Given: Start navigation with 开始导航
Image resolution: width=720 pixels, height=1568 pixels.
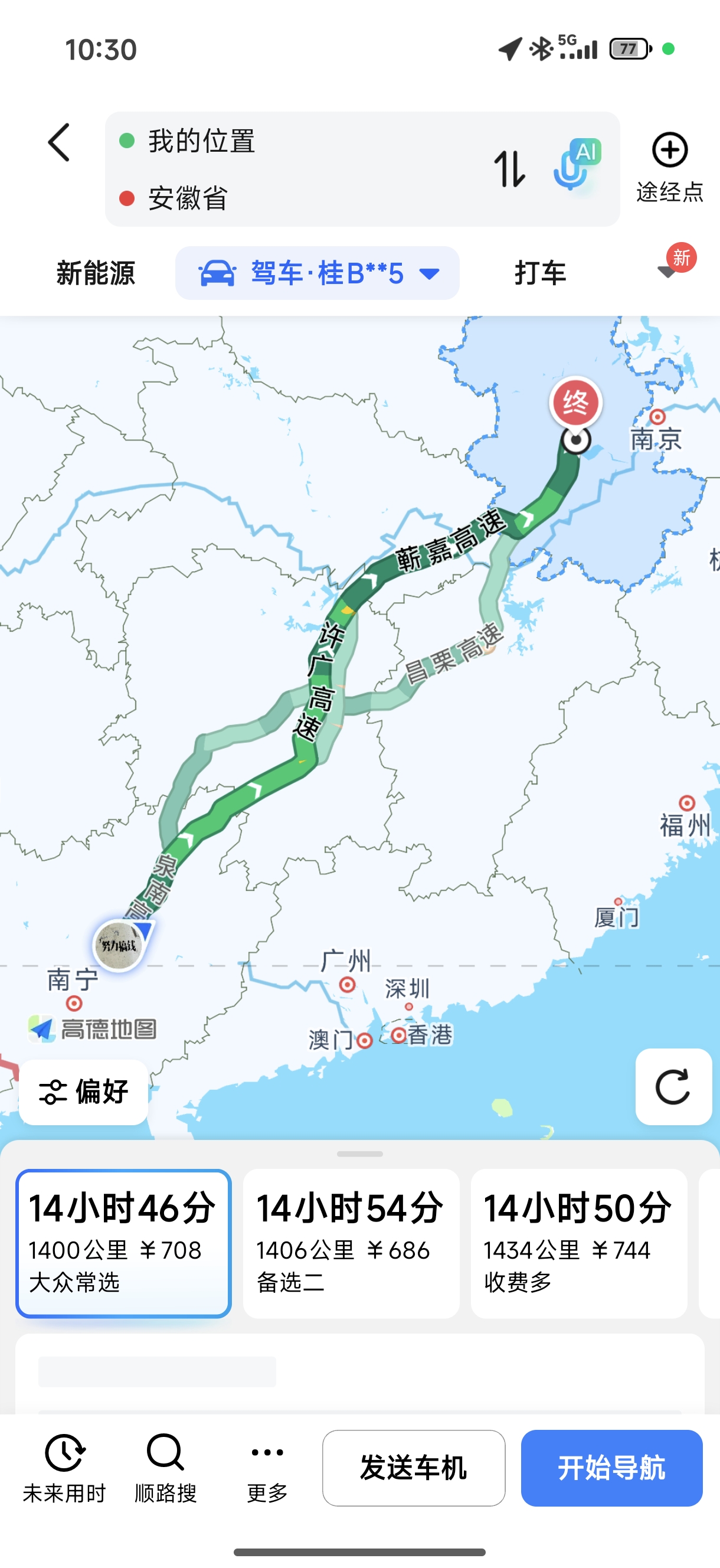Looking at the screenshot, I should coord(611,1468).
